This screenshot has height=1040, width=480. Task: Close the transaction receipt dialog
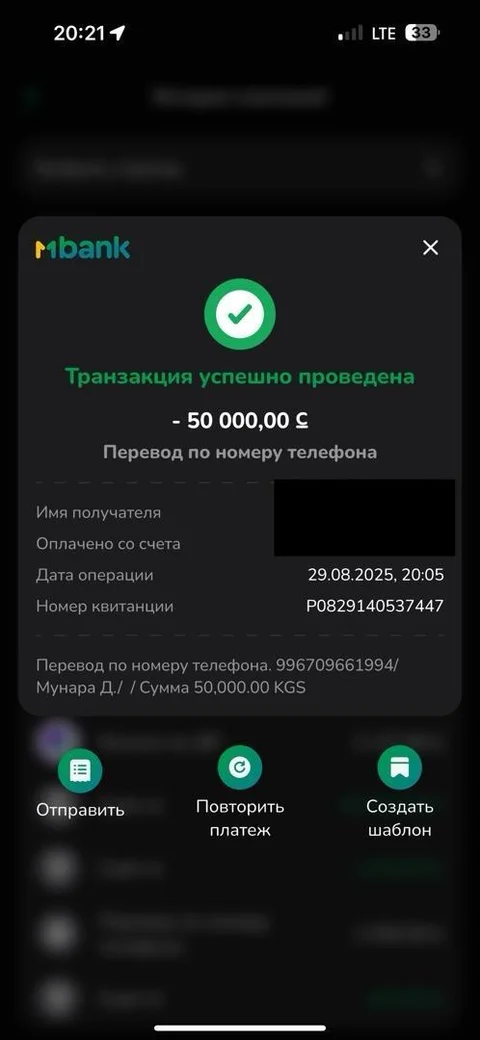pos(430,248)
